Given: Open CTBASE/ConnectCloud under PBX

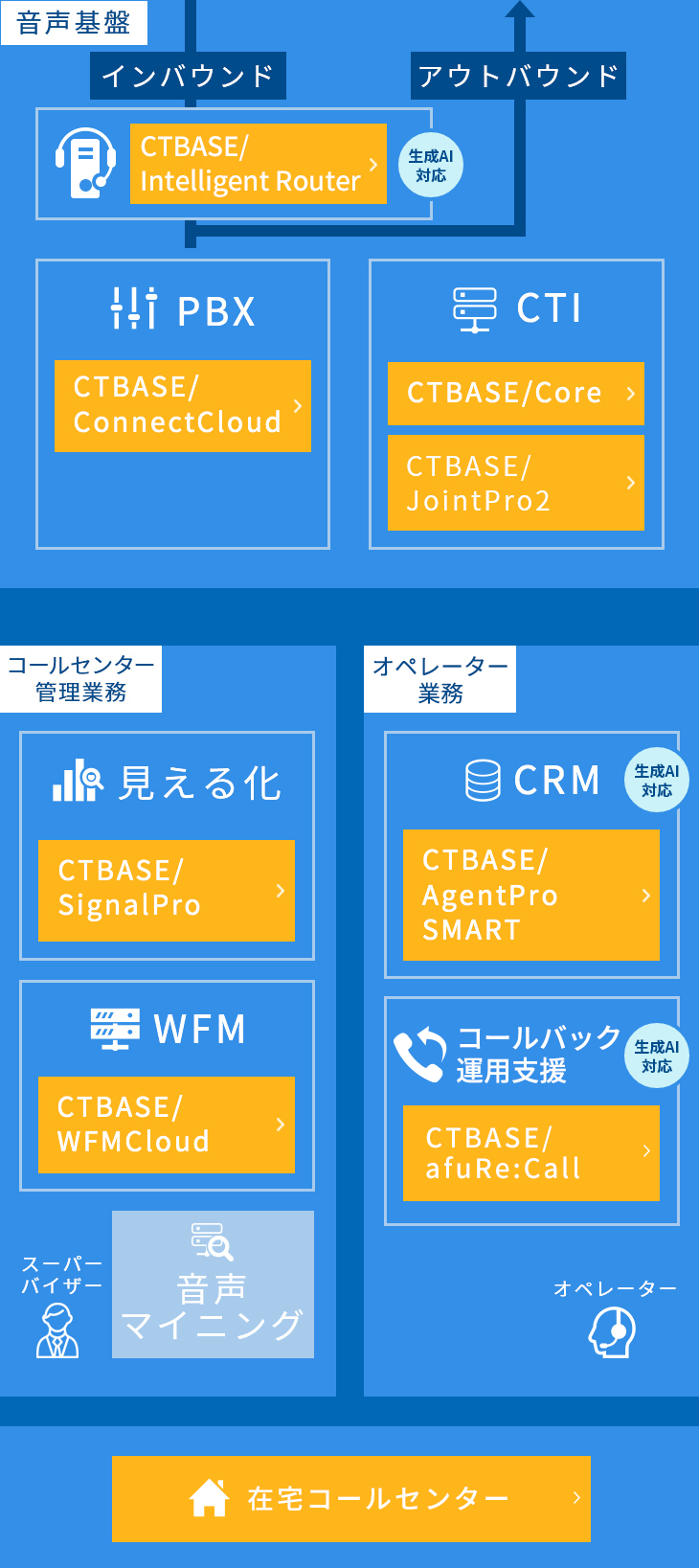Looking at the screenshot, I should (x=183, y=405).
